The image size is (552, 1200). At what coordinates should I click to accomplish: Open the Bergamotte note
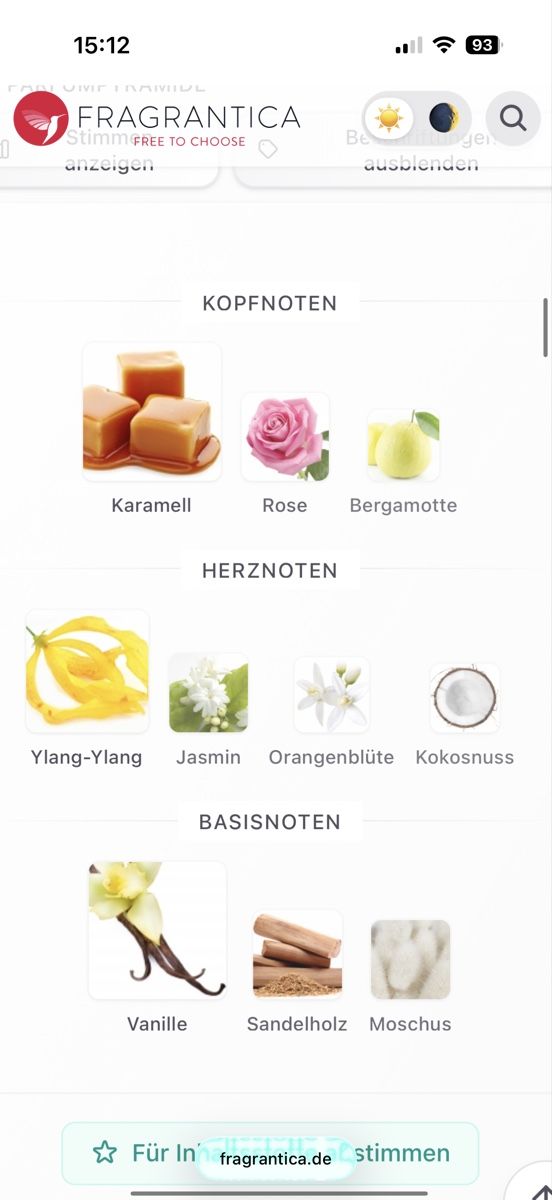coord(403,461)
